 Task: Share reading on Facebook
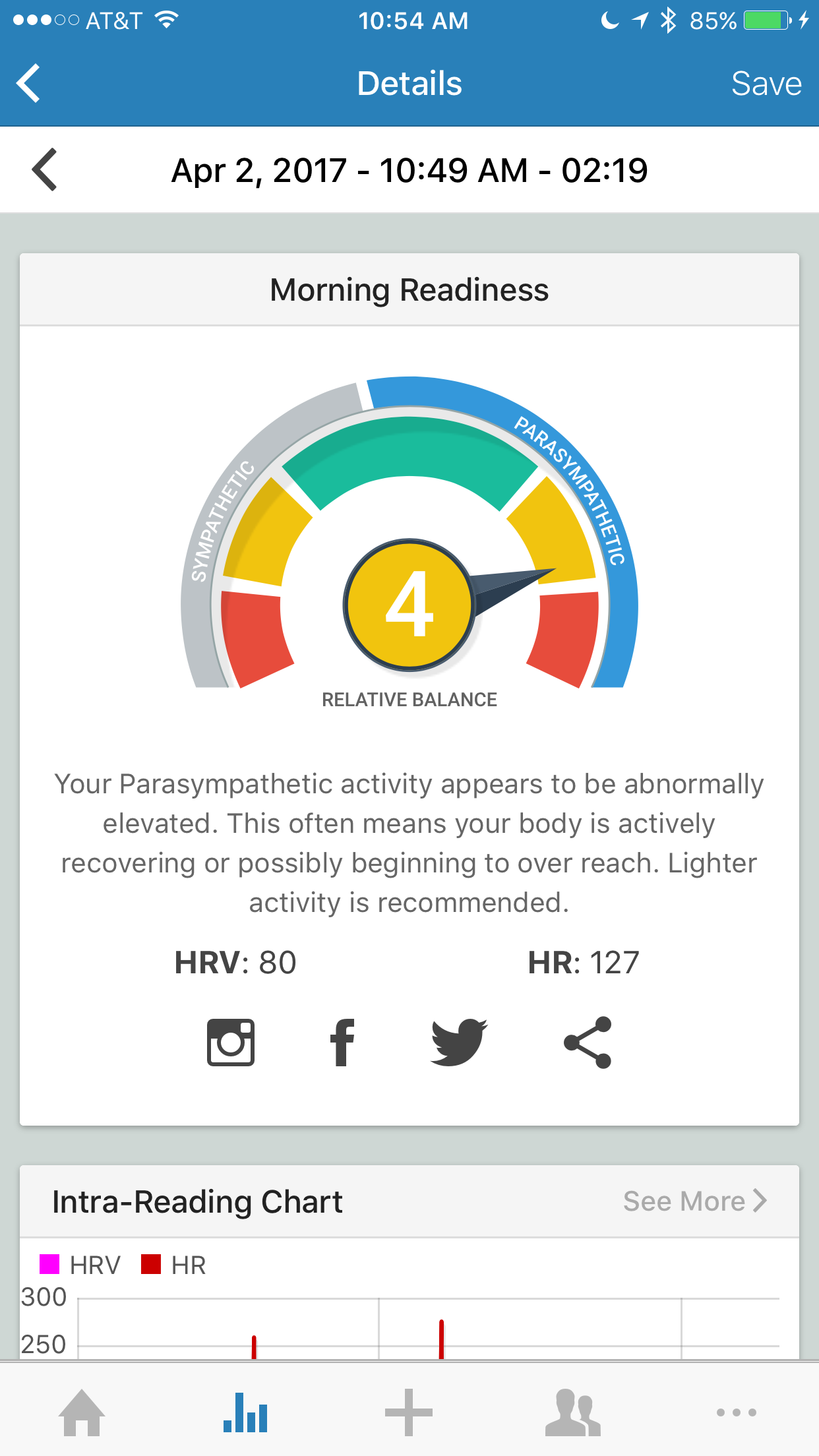pos(342,1042)
